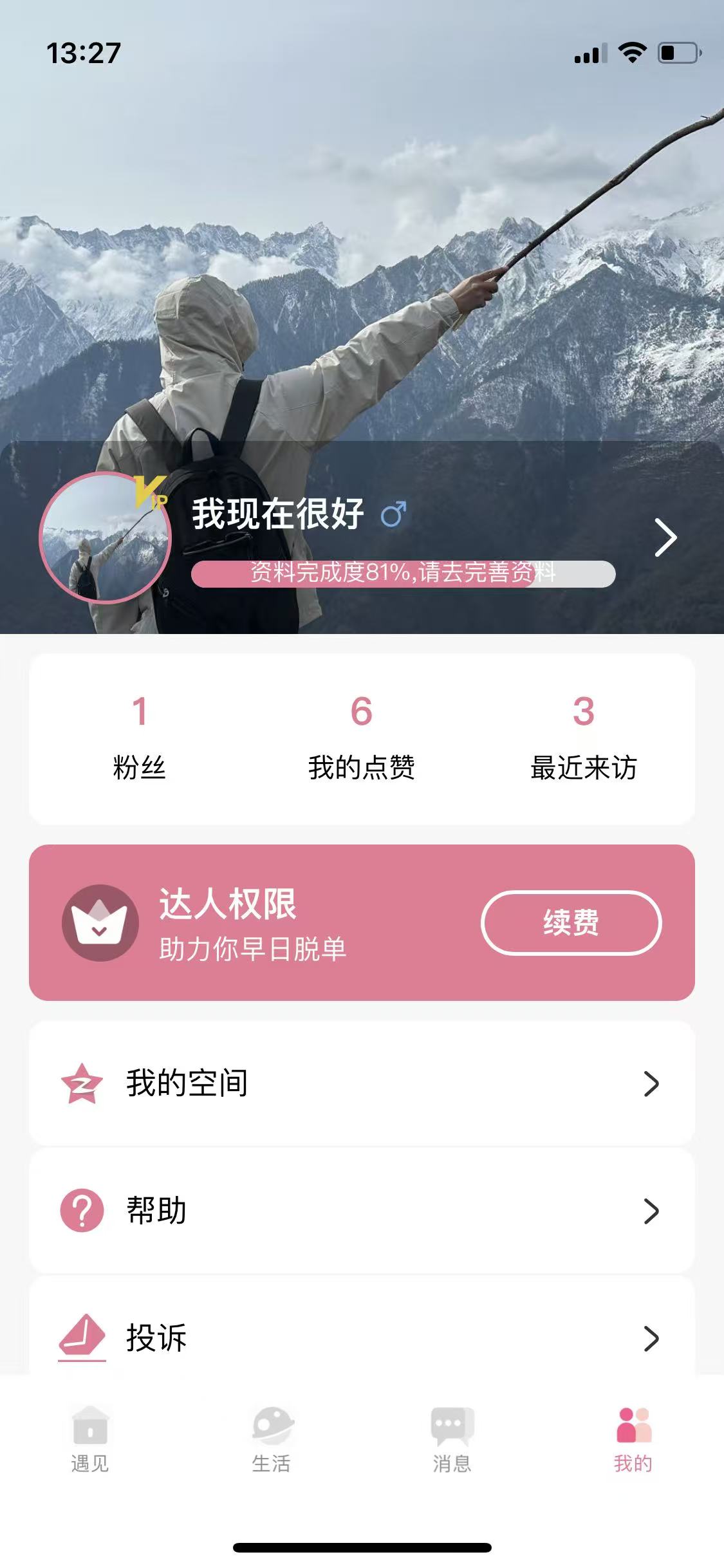Open the 帮助 help row
The height and width of the screenshot is (1568, 724).
[361, 1211]
